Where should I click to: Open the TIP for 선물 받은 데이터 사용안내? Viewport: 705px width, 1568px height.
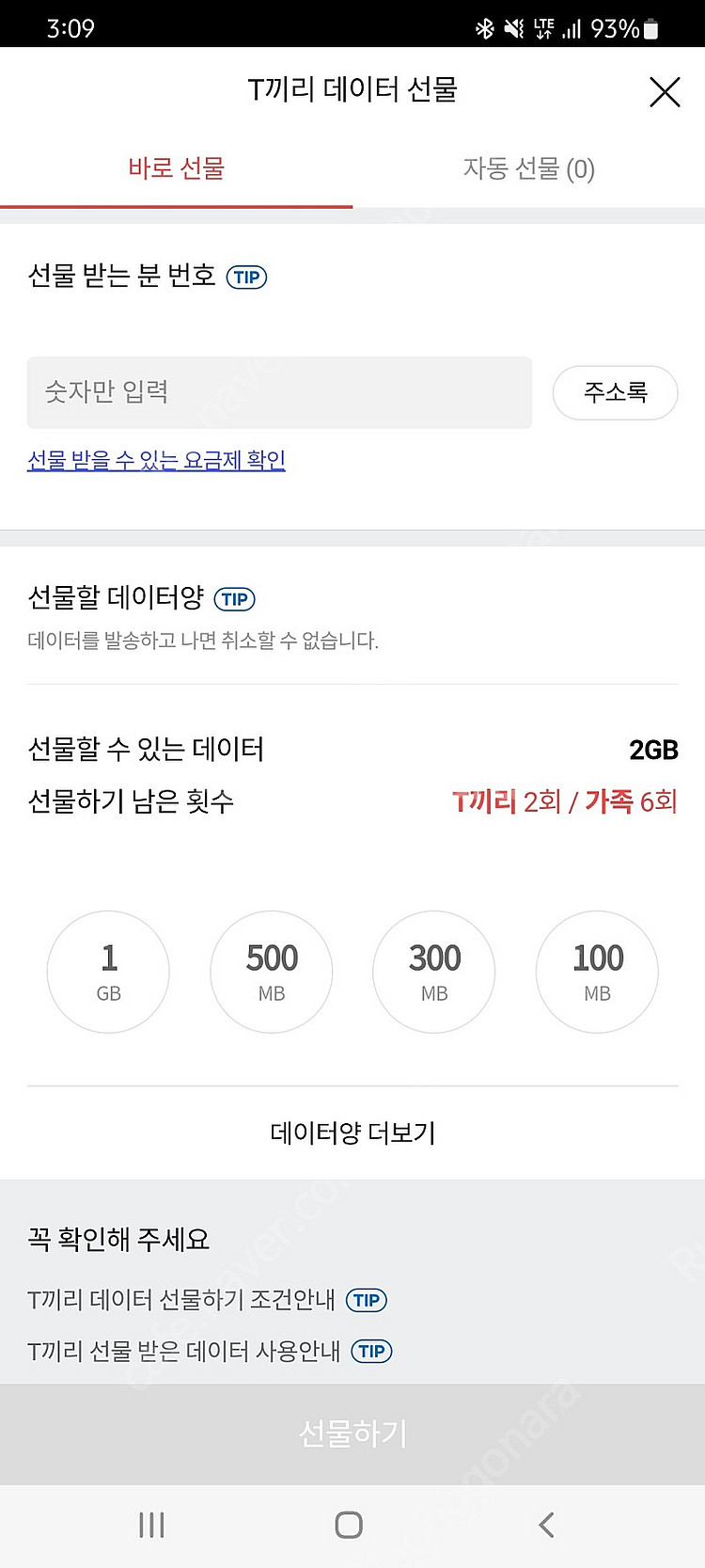tap(370, 1352)
